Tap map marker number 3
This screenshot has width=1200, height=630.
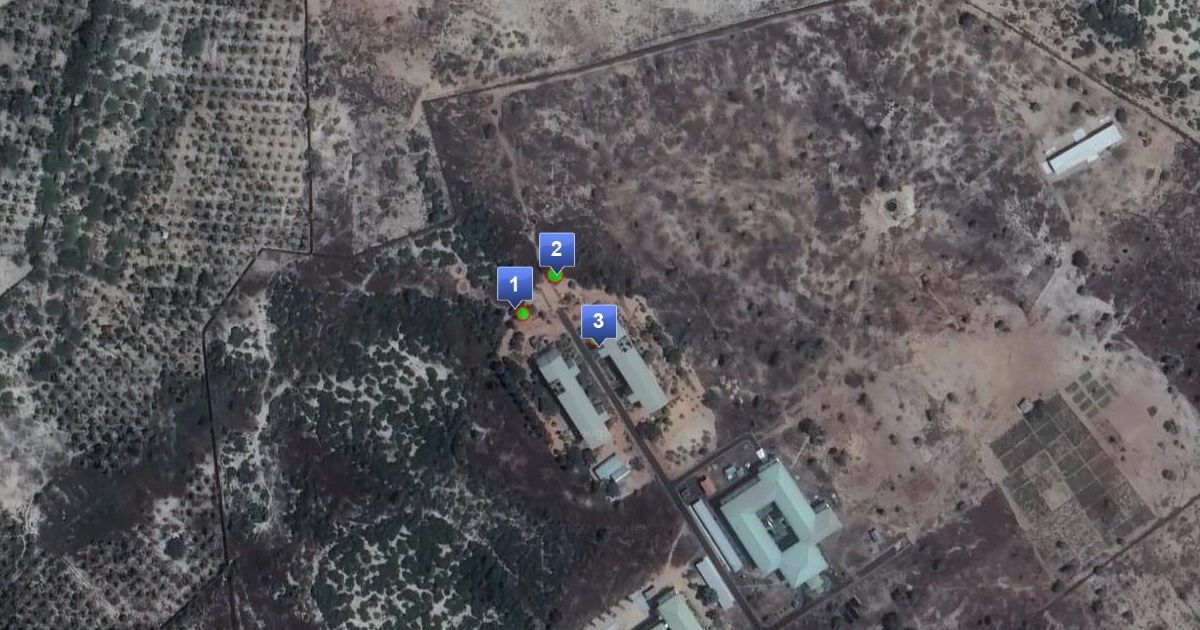tap(598, 322)
